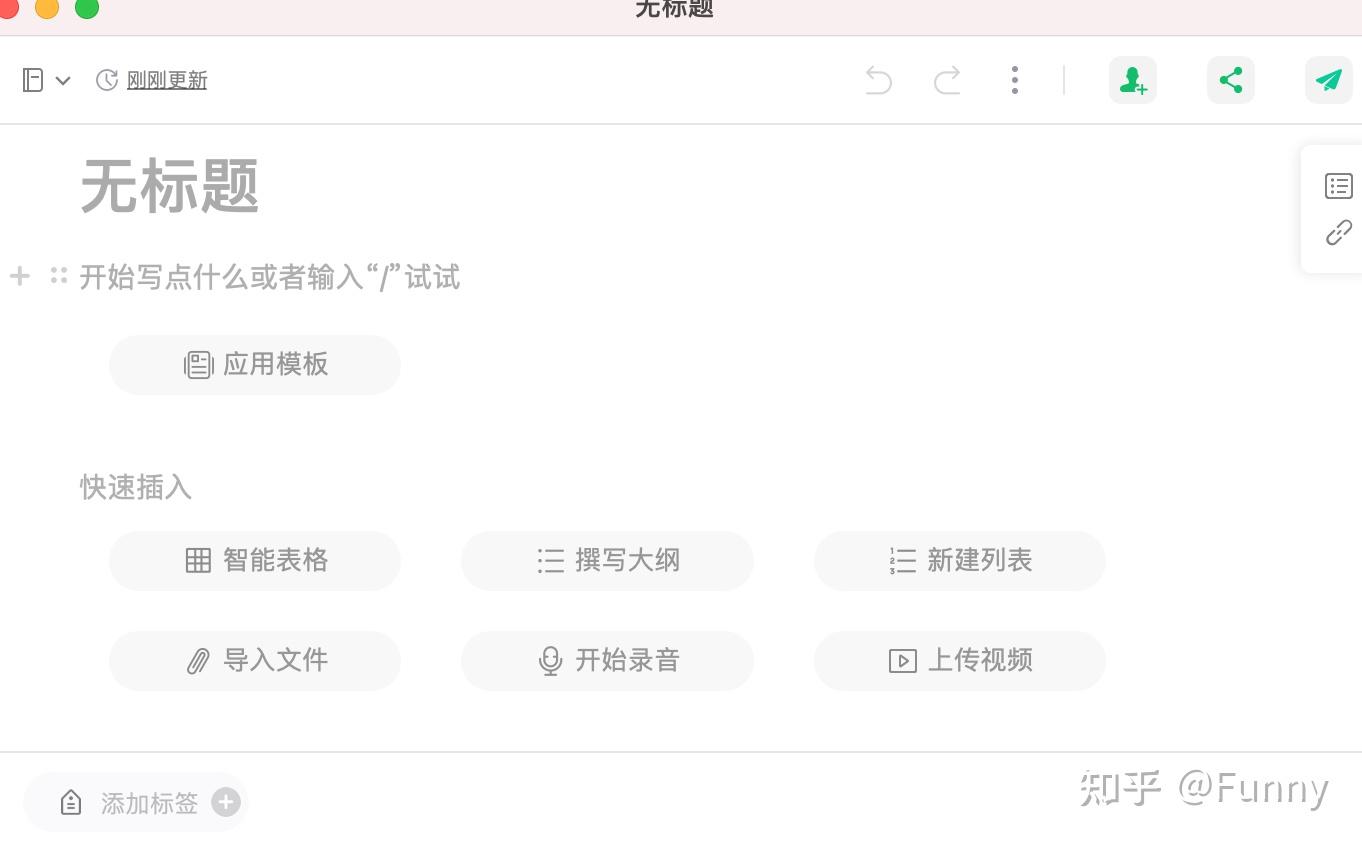Image resolution: width=1362 pixels, height=848 pixels.
Task: Publish note with the paper plane icon
Action: click(x=1329, y=80)
